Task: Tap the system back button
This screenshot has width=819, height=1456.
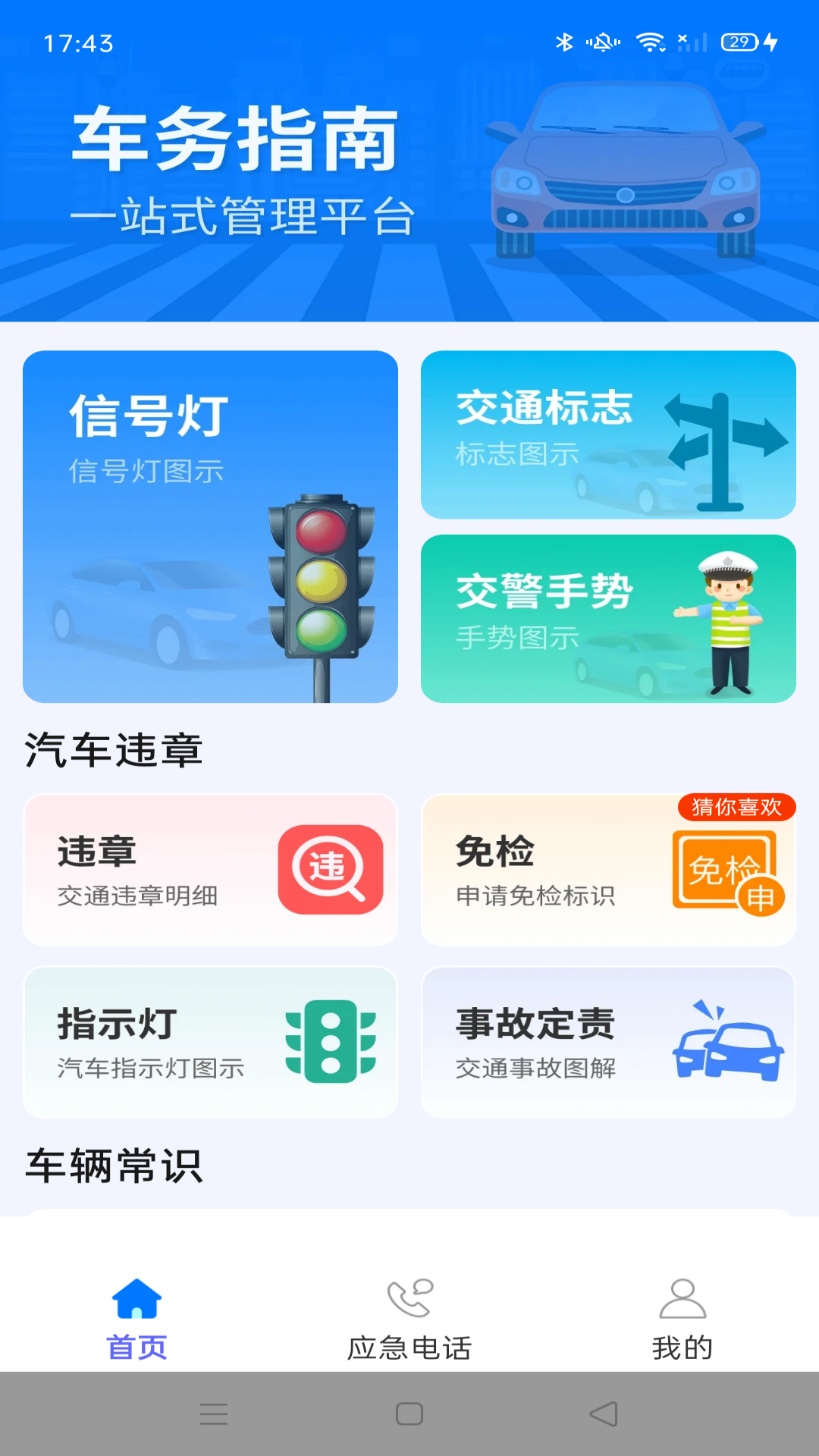Action: [604, 1414]
